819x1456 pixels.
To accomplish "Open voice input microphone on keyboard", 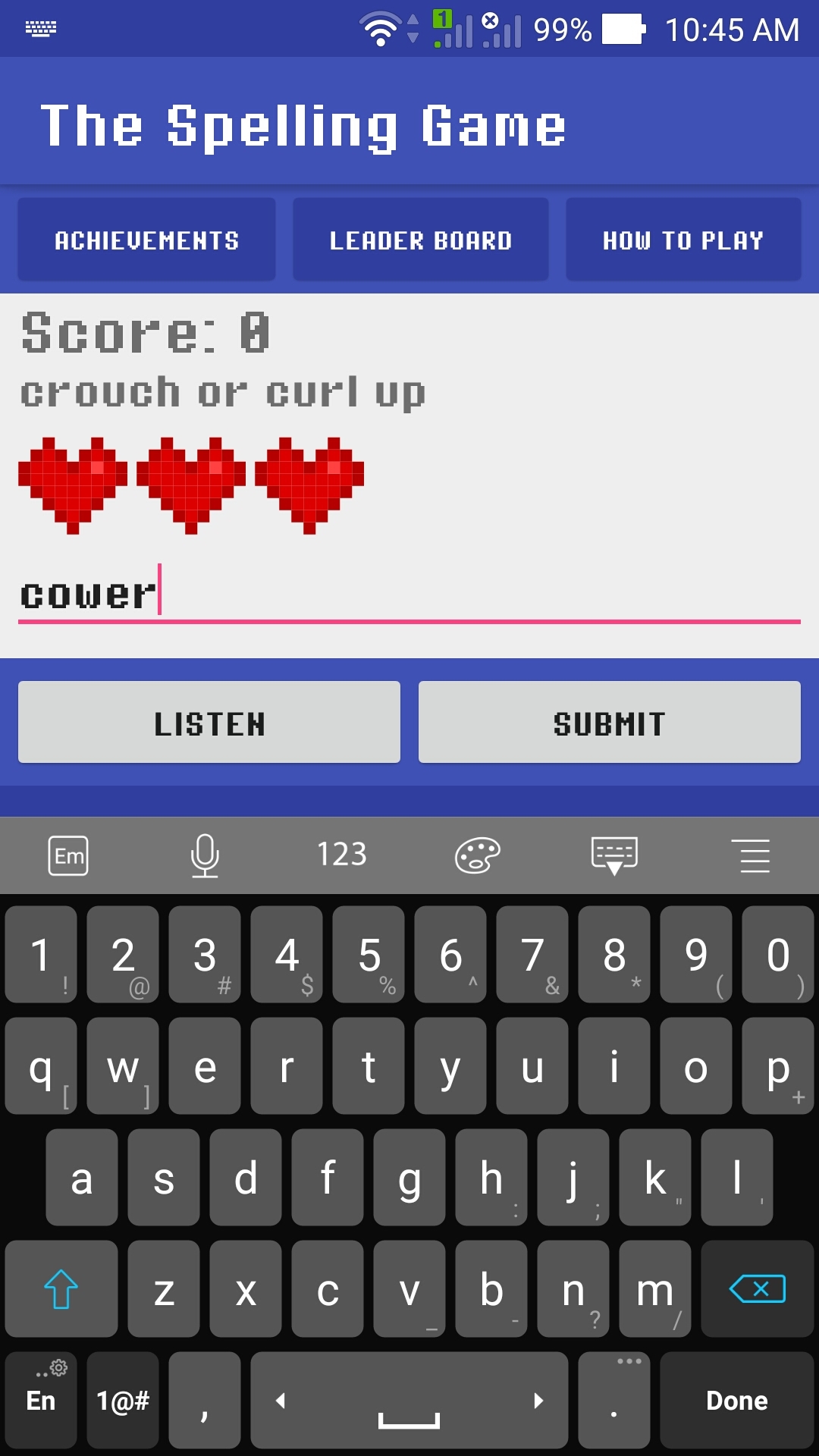I will tap(205, 855).
